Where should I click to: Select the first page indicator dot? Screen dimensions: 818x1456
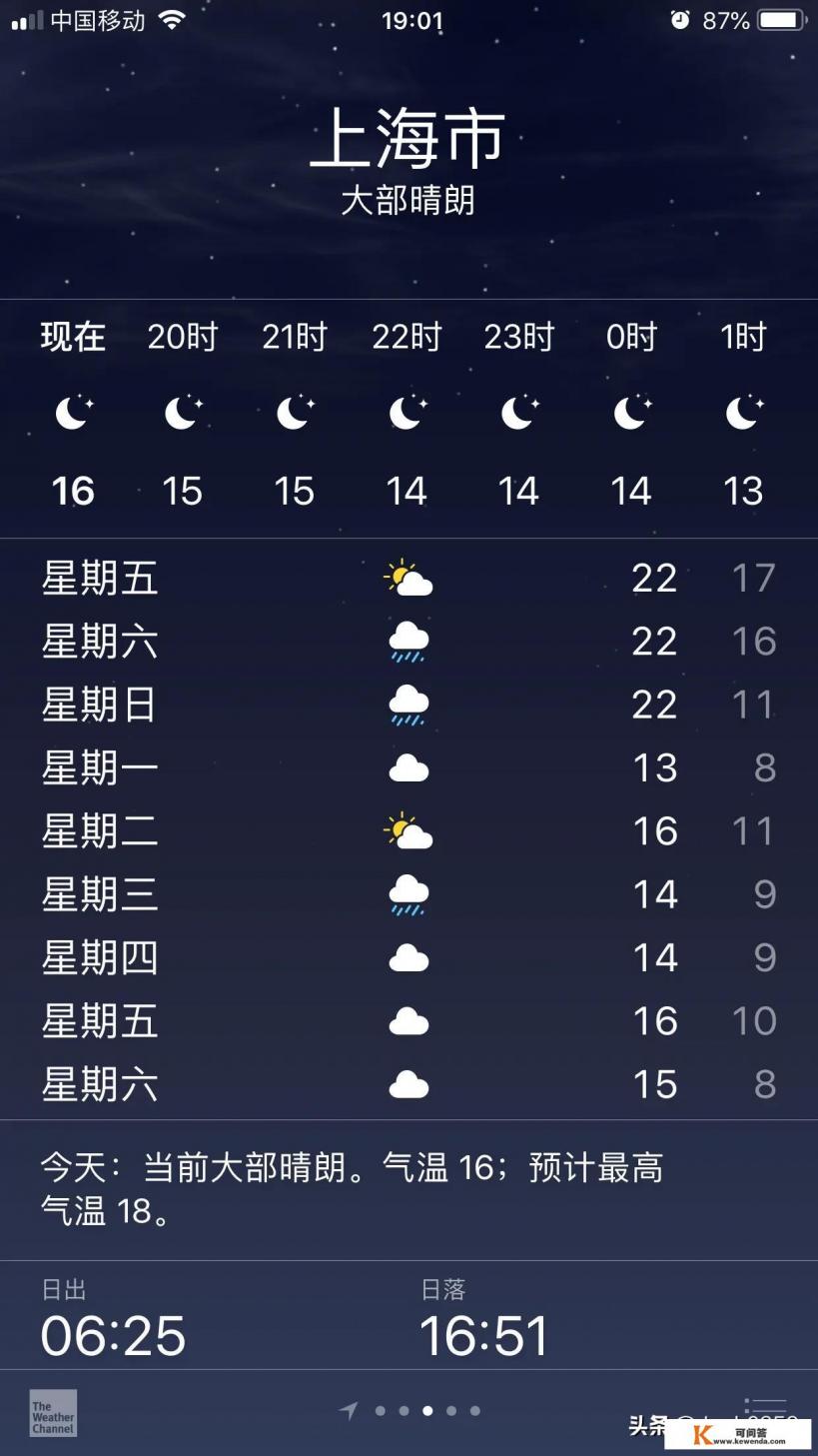380,1410
